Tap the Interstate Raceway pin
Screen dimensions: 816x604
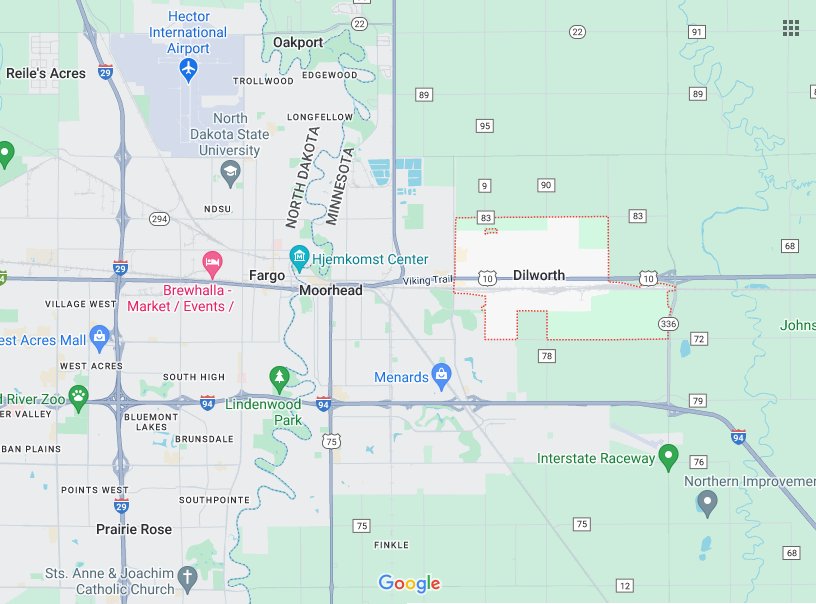(670, 459)
